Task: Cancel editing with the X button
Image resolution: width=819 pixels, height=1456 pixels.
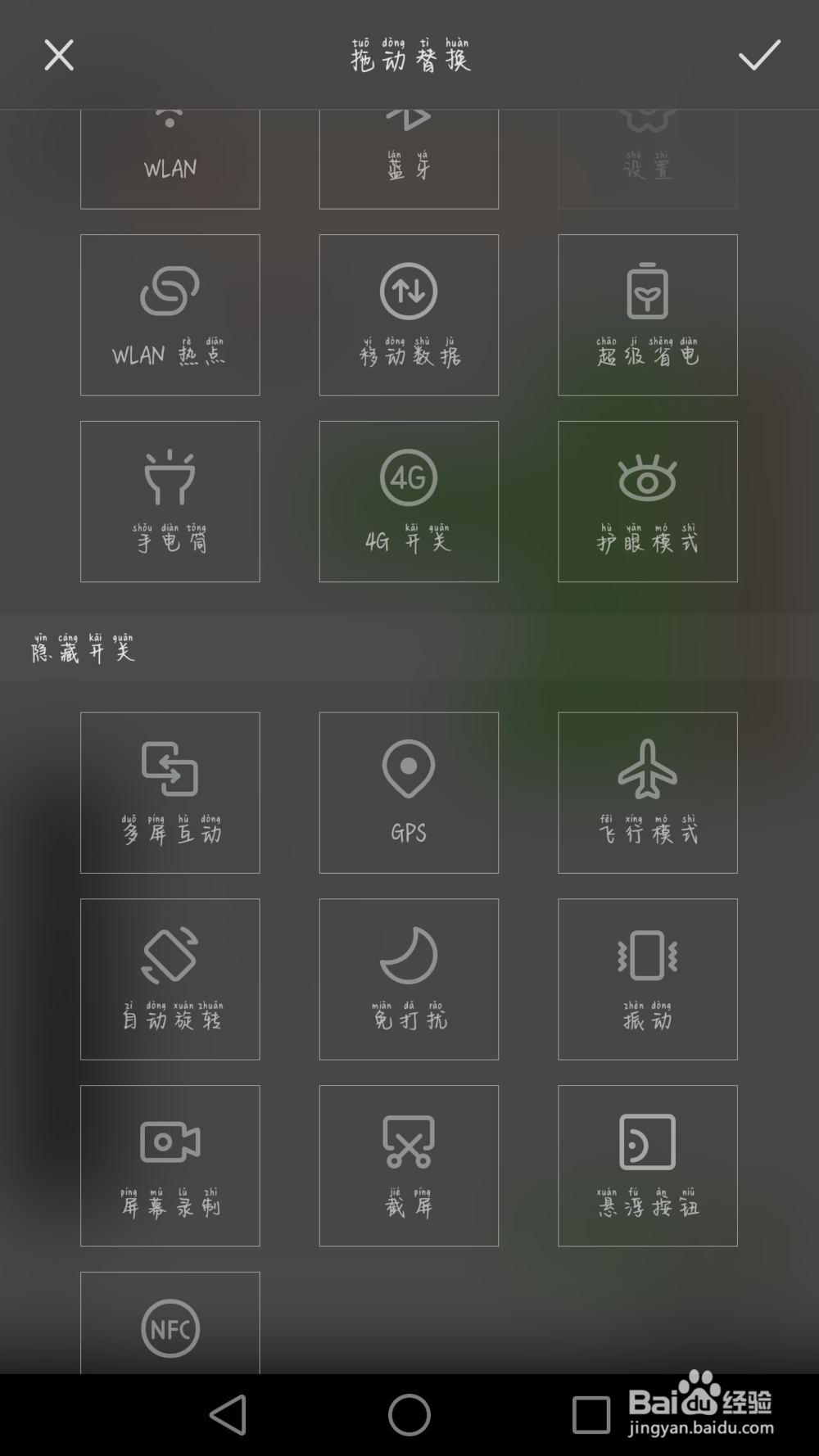Action: point(58,56)
